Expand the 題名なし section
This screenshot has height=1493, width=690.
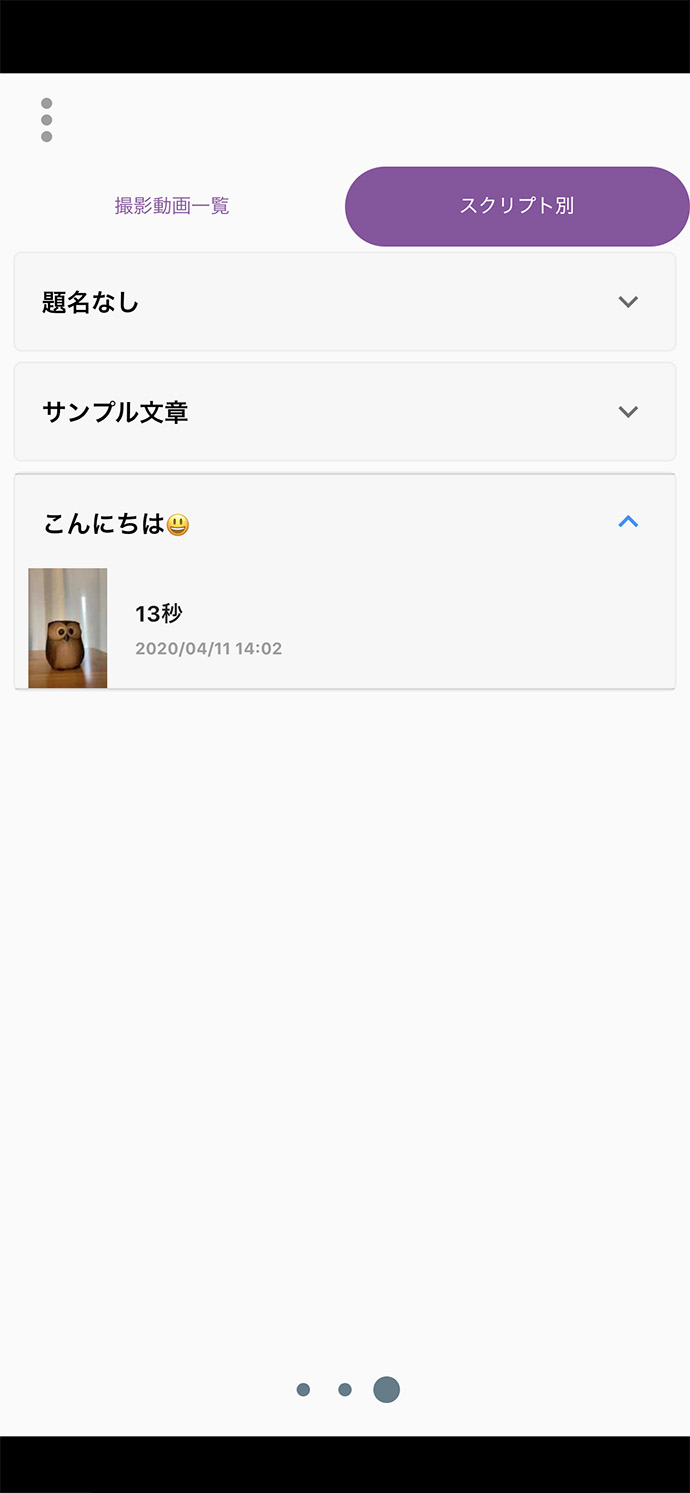627,302
